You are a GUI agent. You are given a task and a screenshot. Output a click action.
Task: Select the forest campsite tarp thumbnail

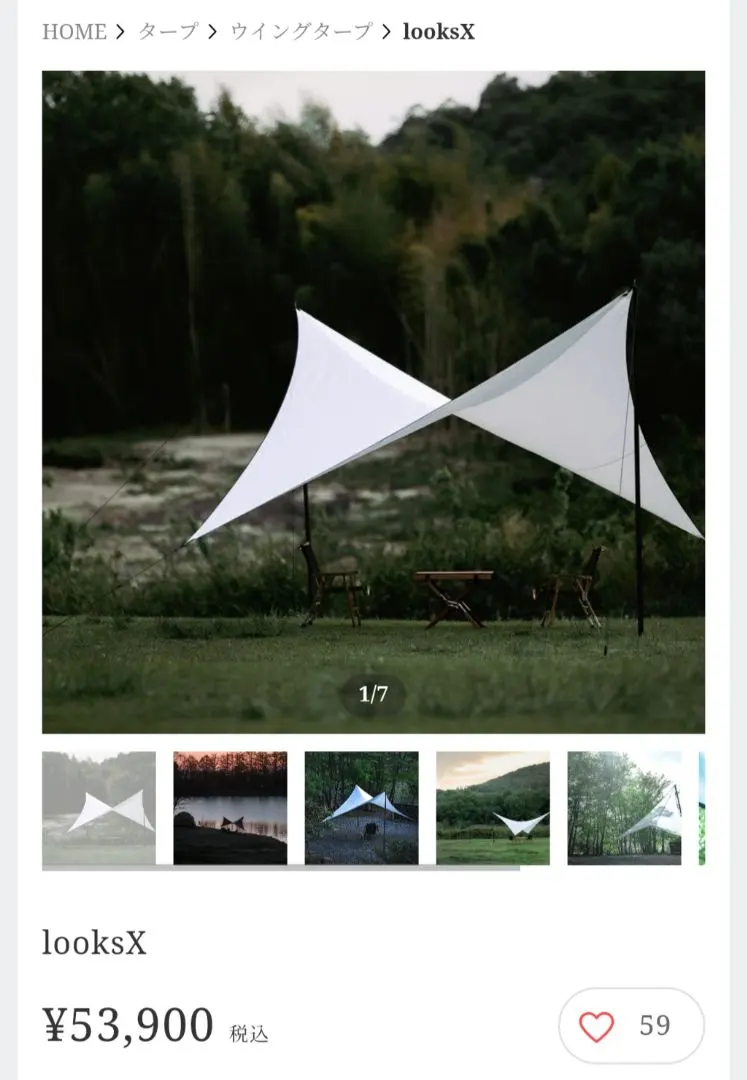(361, 808)
